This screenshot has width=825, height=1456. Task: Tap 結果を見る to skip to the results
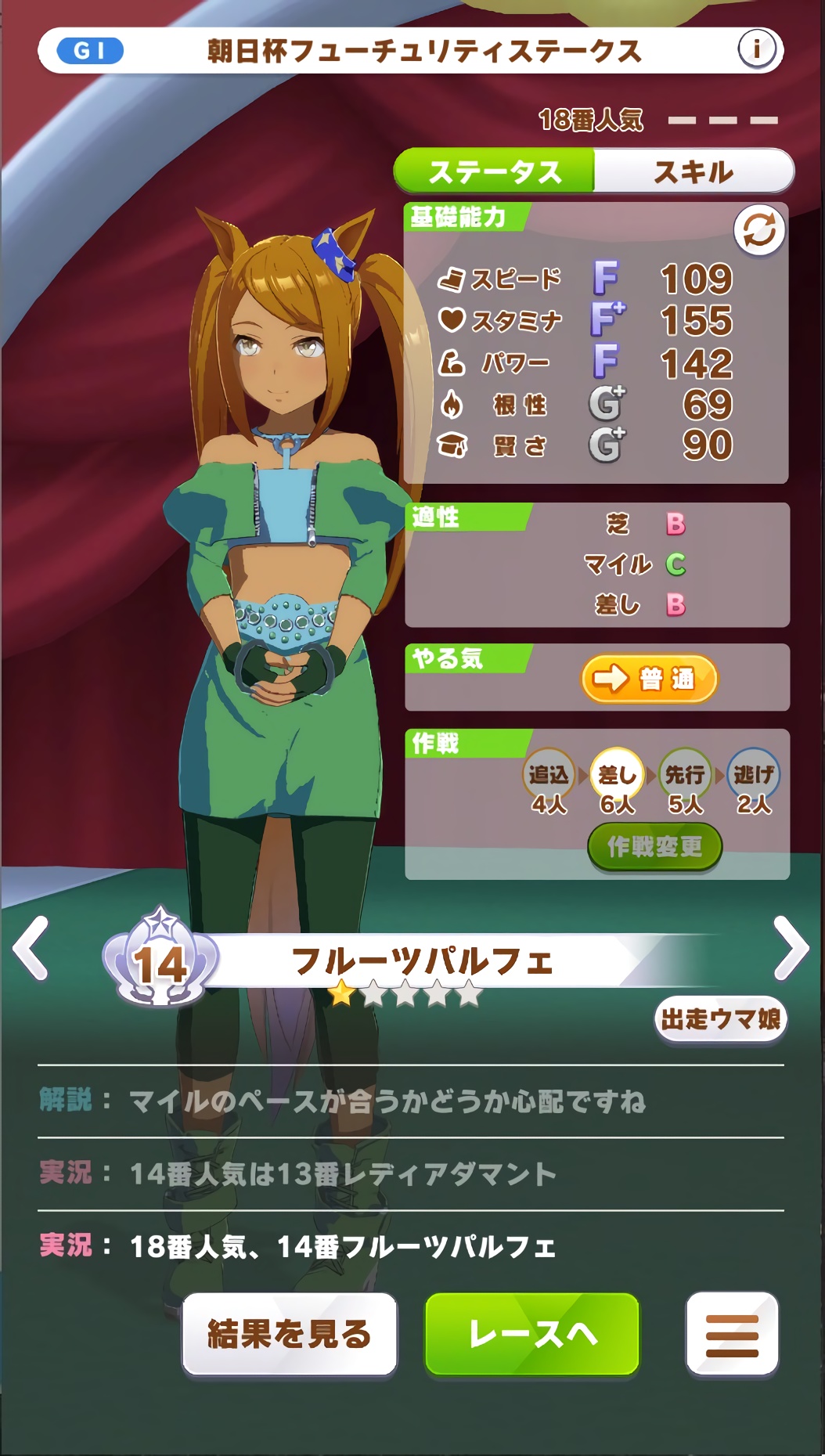point(290,1333)
